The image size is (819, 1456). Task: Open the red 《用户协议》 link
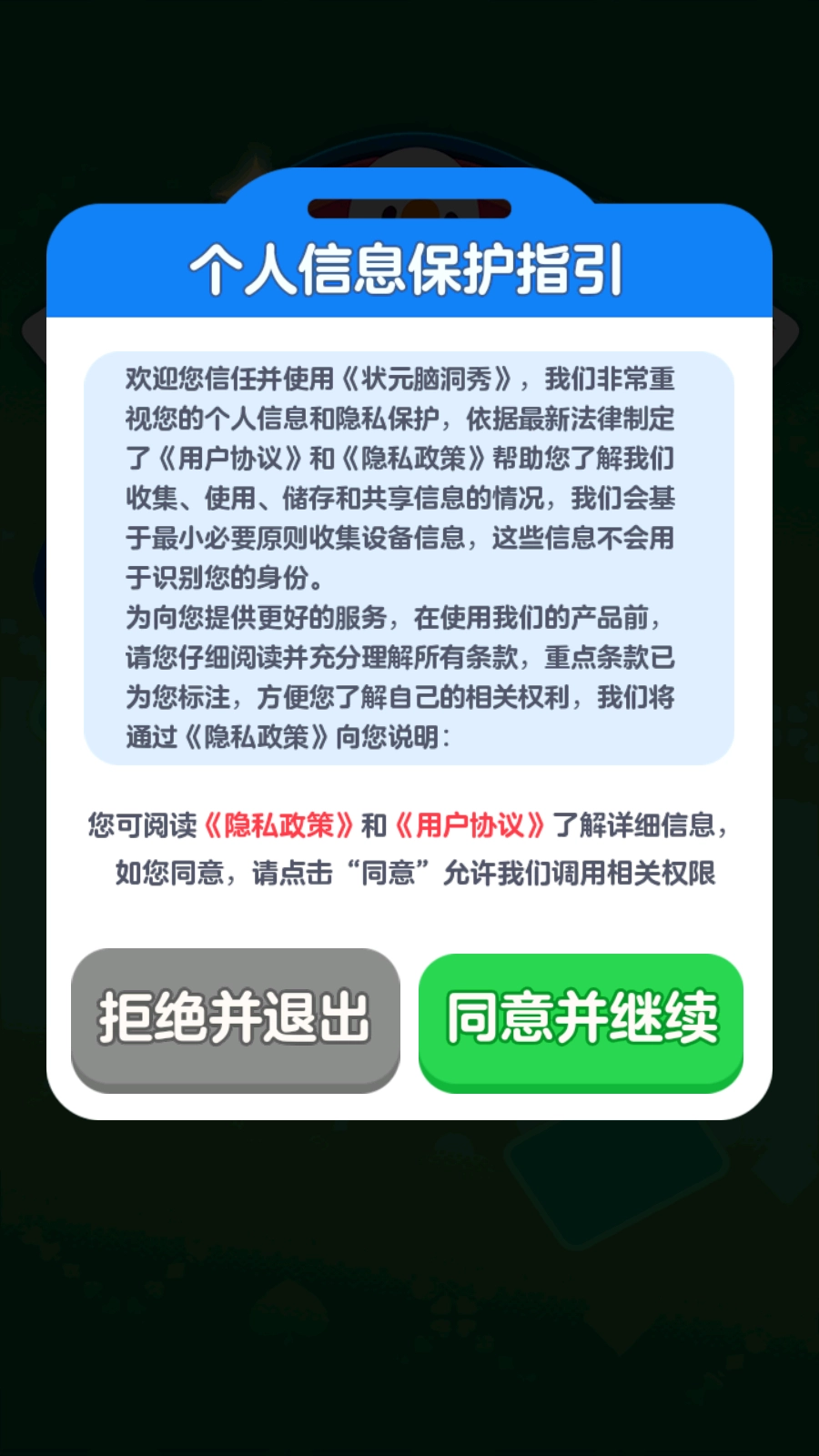[x=470, y=825]
